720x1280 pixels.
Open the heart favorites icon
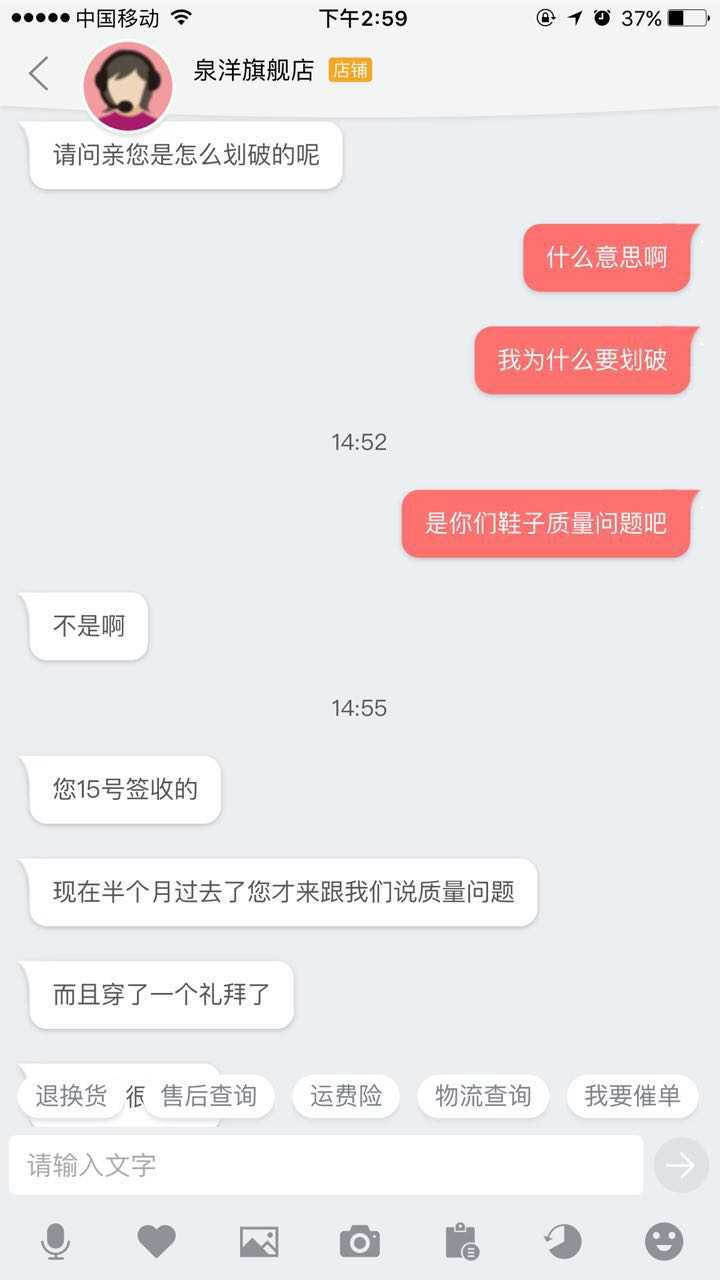click(x=156, y=1242)
